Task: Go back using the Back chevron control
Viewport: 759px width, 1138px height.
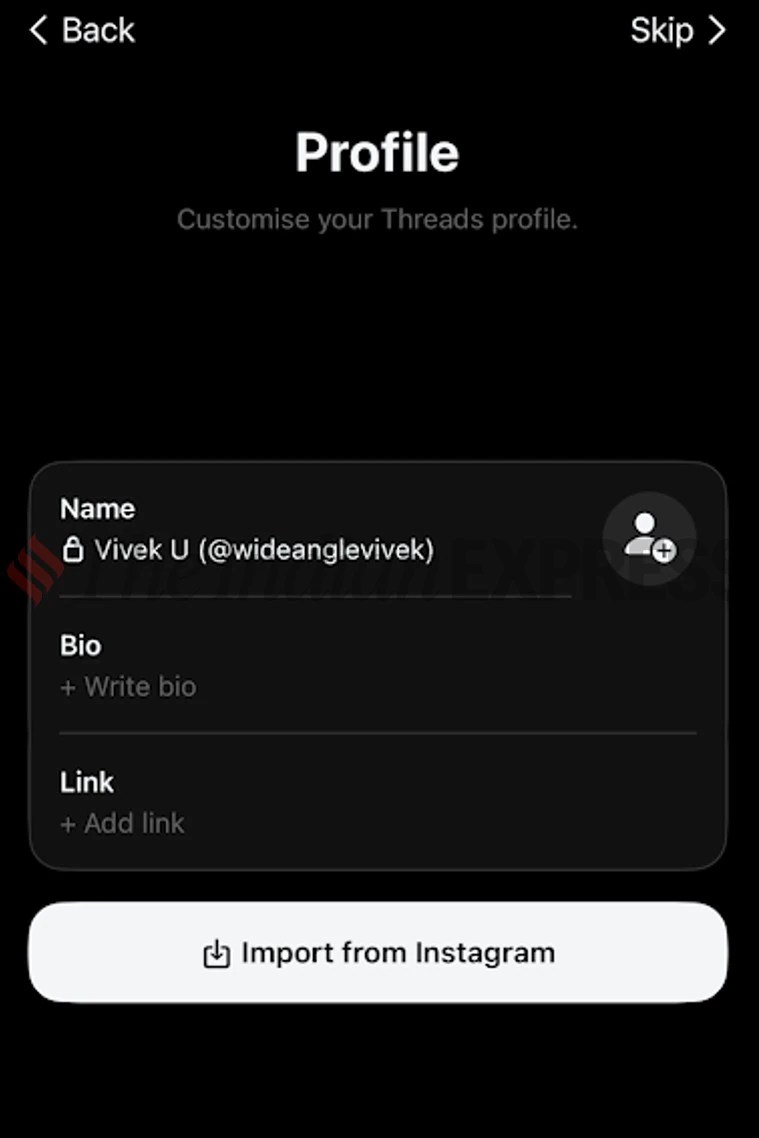Action: click(x=37, y=30)
